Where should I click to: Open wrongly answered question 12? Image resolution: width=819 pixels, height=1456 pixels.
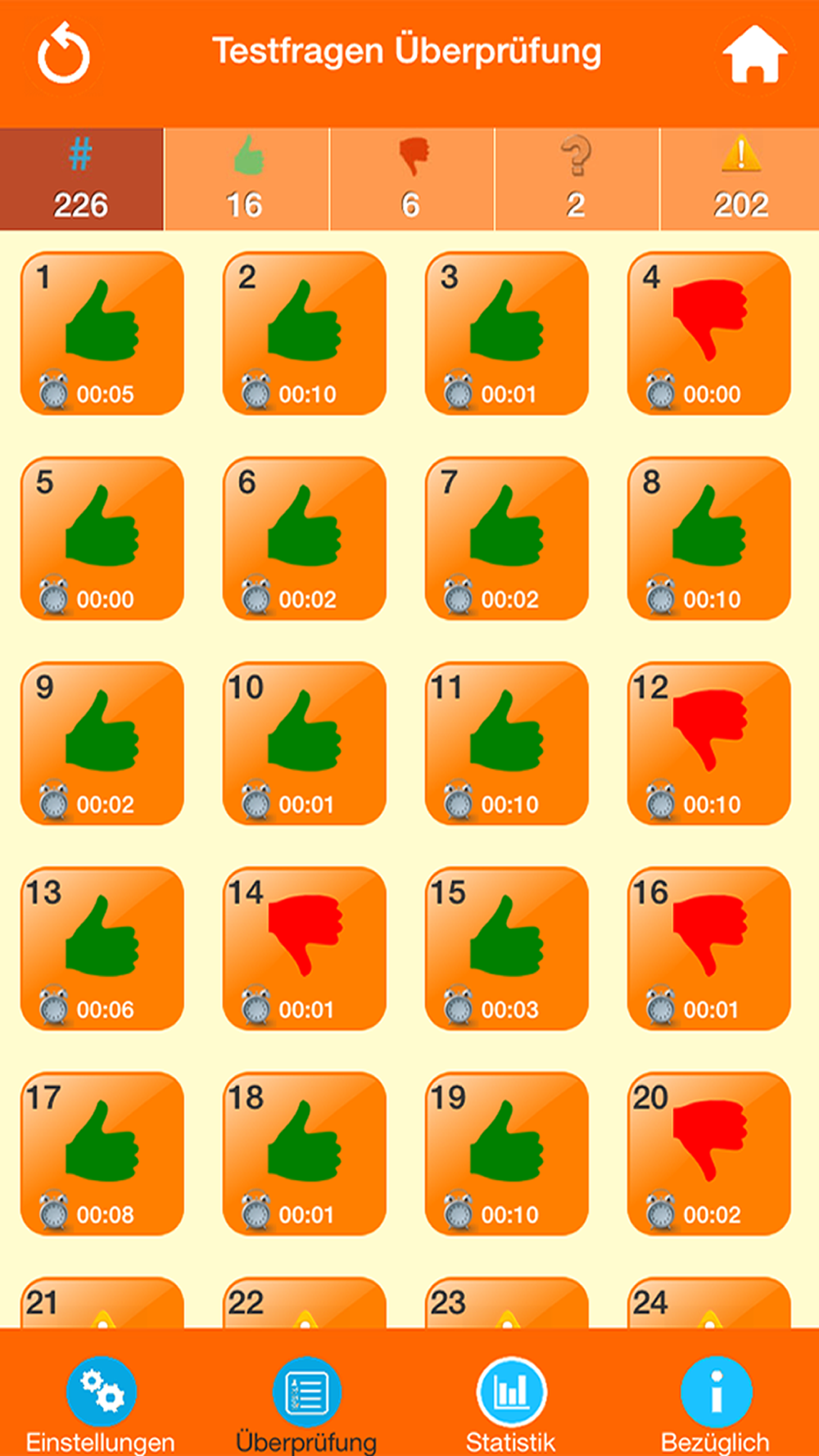[709, 744]
